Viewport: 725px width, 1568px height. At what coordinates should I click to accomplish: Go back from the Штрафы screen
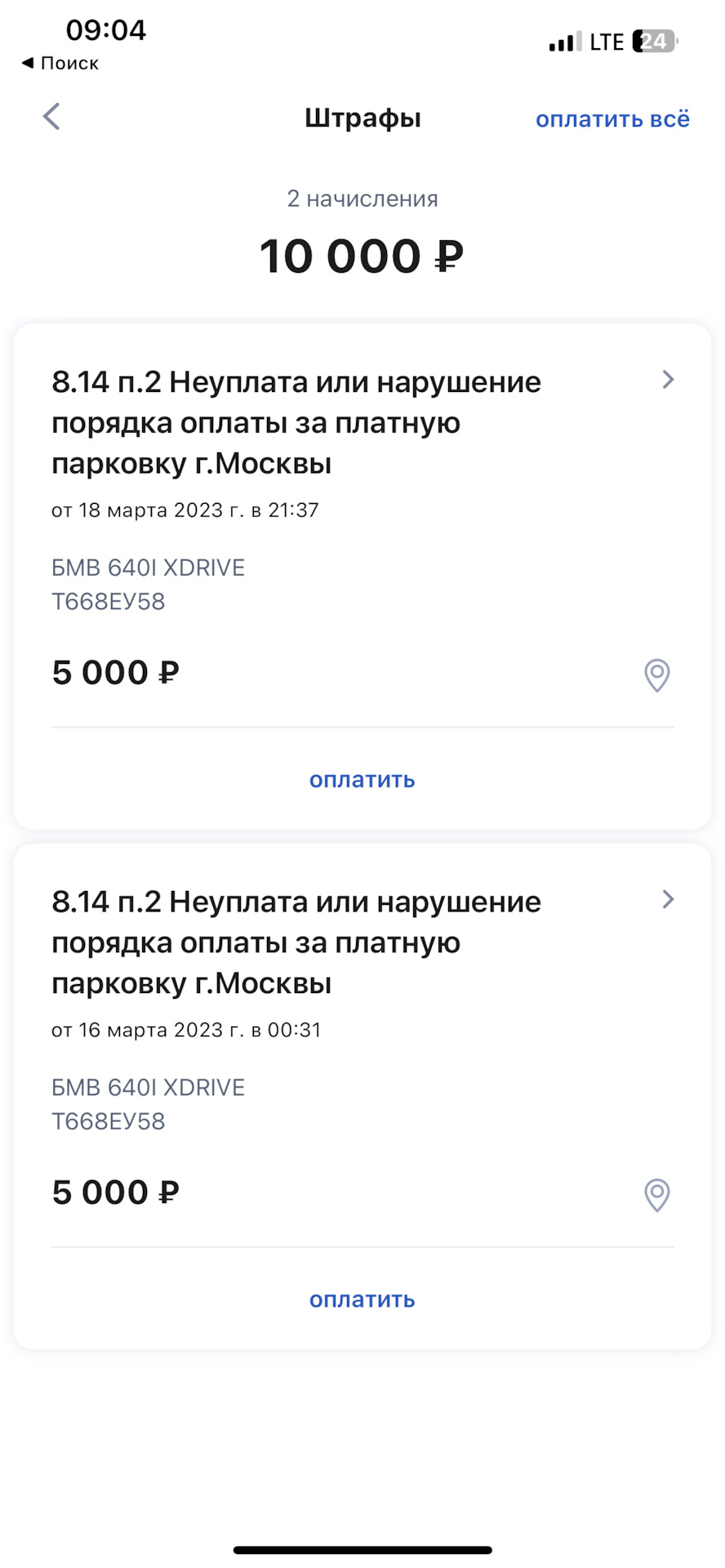click(51, 117)
